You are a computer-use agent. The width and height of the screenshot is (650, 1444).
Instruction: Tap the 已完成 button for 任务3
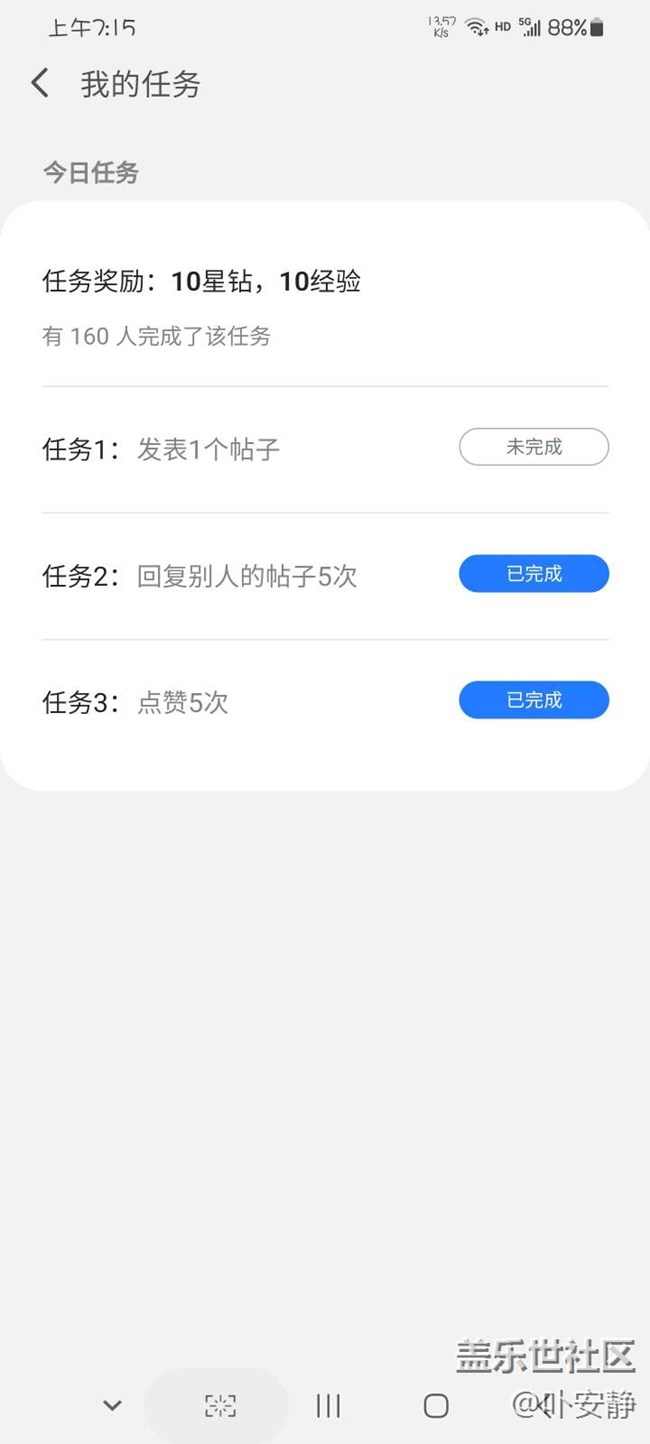pyautogui.click(x=533, y=701)
